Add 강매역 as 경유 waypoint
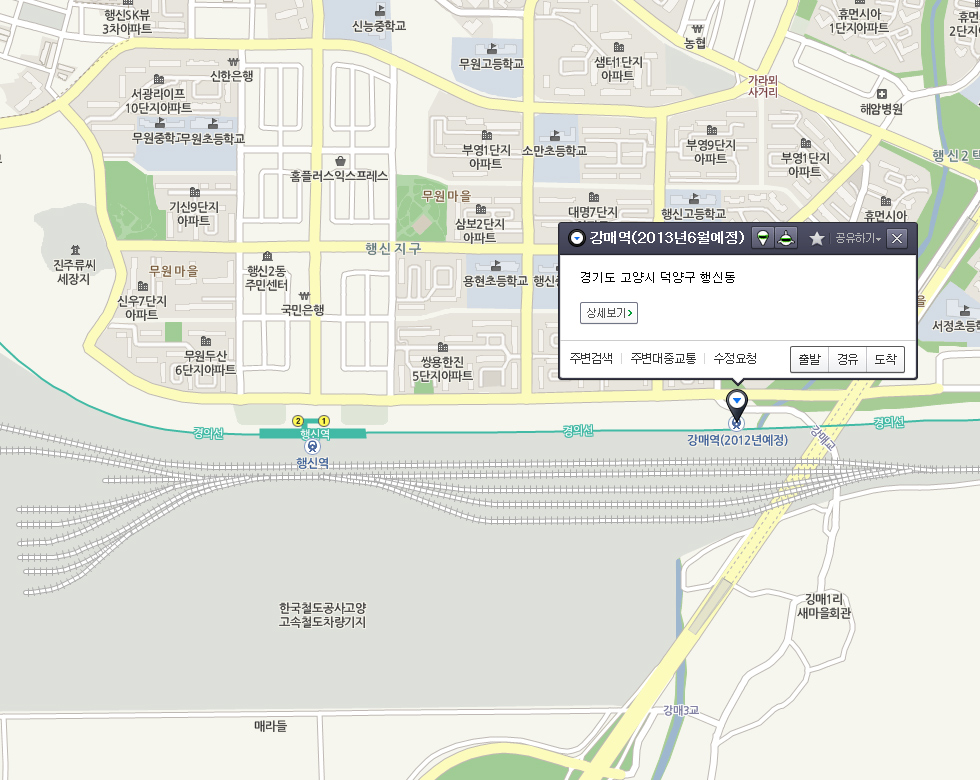 click(848, 359)
